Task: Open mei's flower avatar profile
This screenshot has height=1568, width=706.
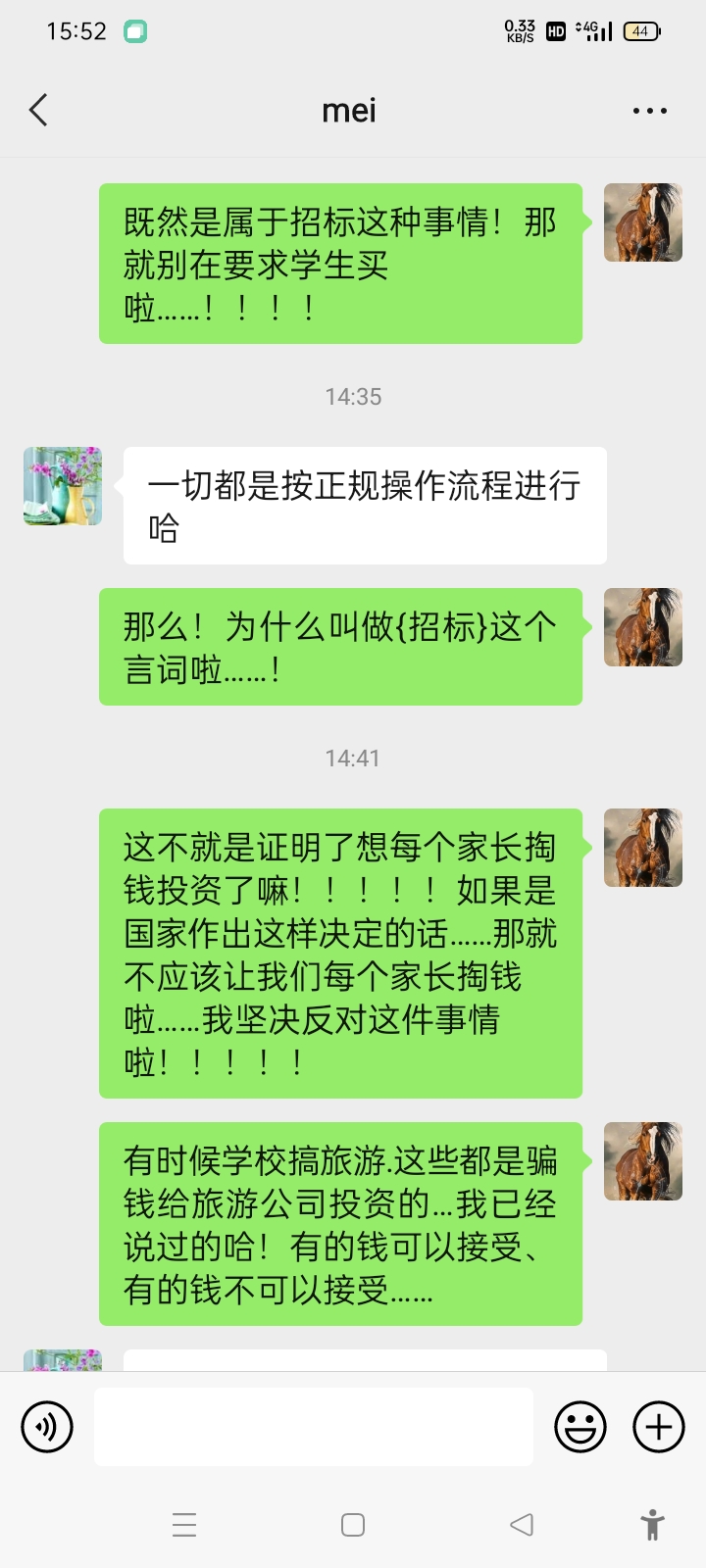Action: click(x=63, y=486)
